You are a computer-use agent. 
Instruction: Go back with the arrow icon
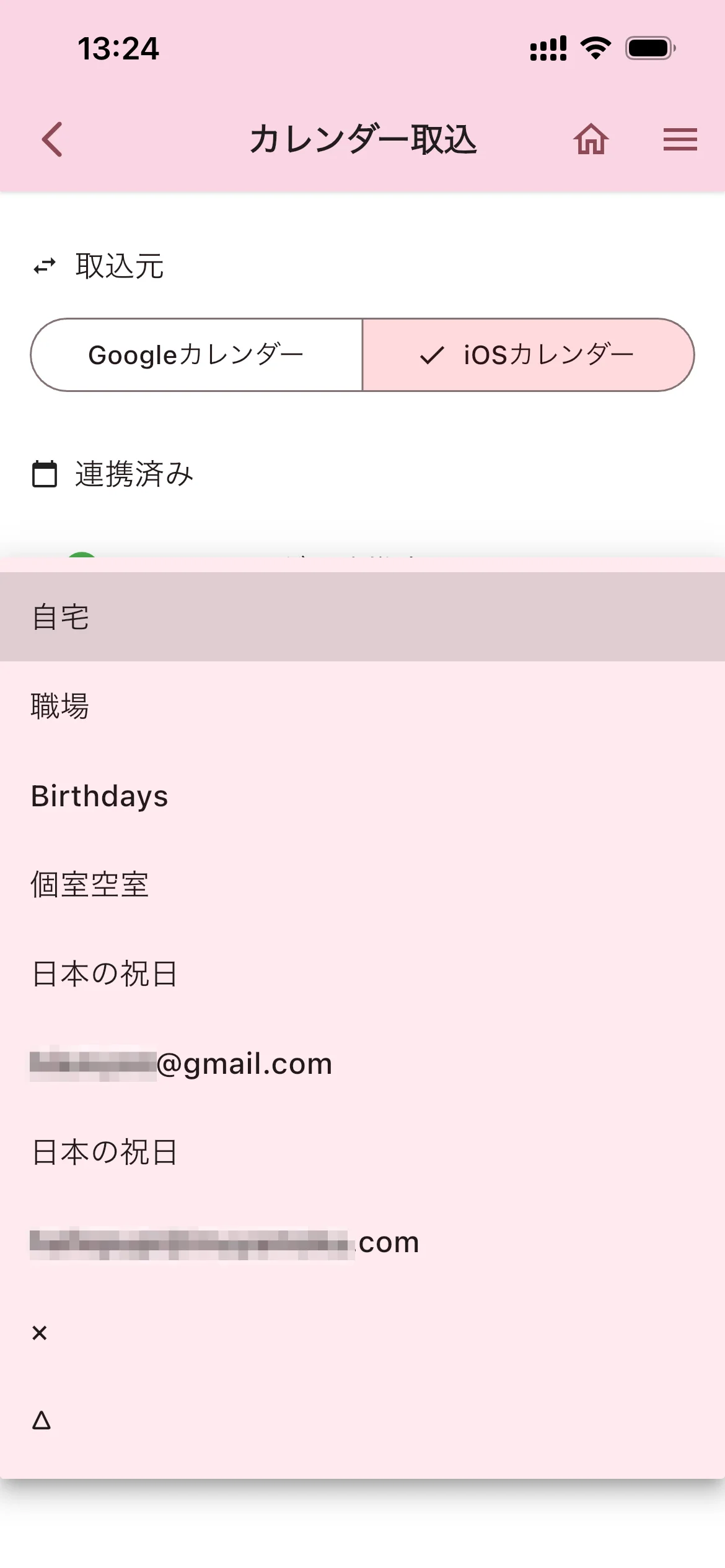(x=53, y=139)
